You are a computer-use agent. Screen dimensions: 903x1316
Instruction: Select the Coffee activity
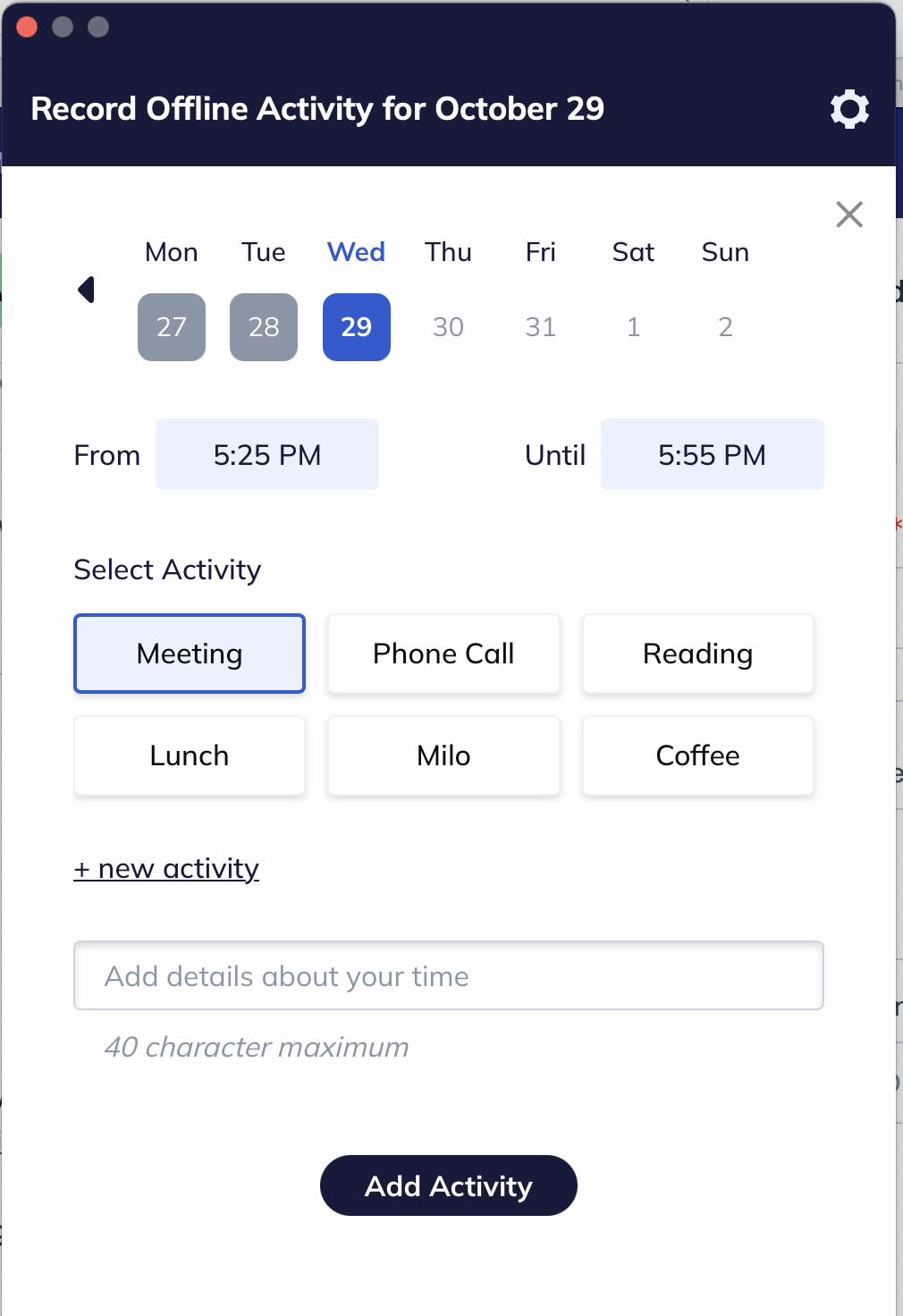click(697, 755)
